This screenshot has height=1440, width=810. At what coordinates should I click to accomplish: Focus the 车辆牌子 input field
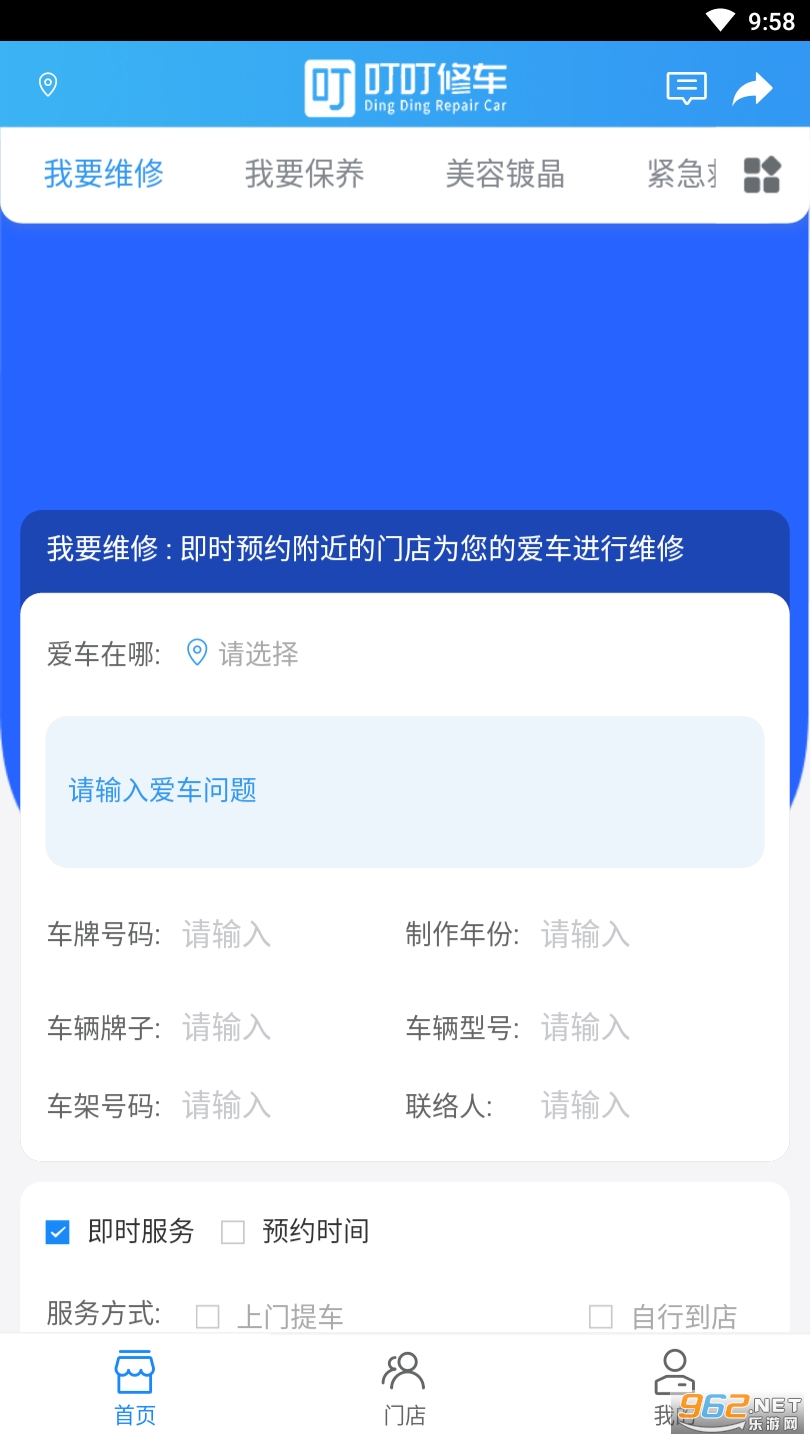click(x=227, y=1027)
